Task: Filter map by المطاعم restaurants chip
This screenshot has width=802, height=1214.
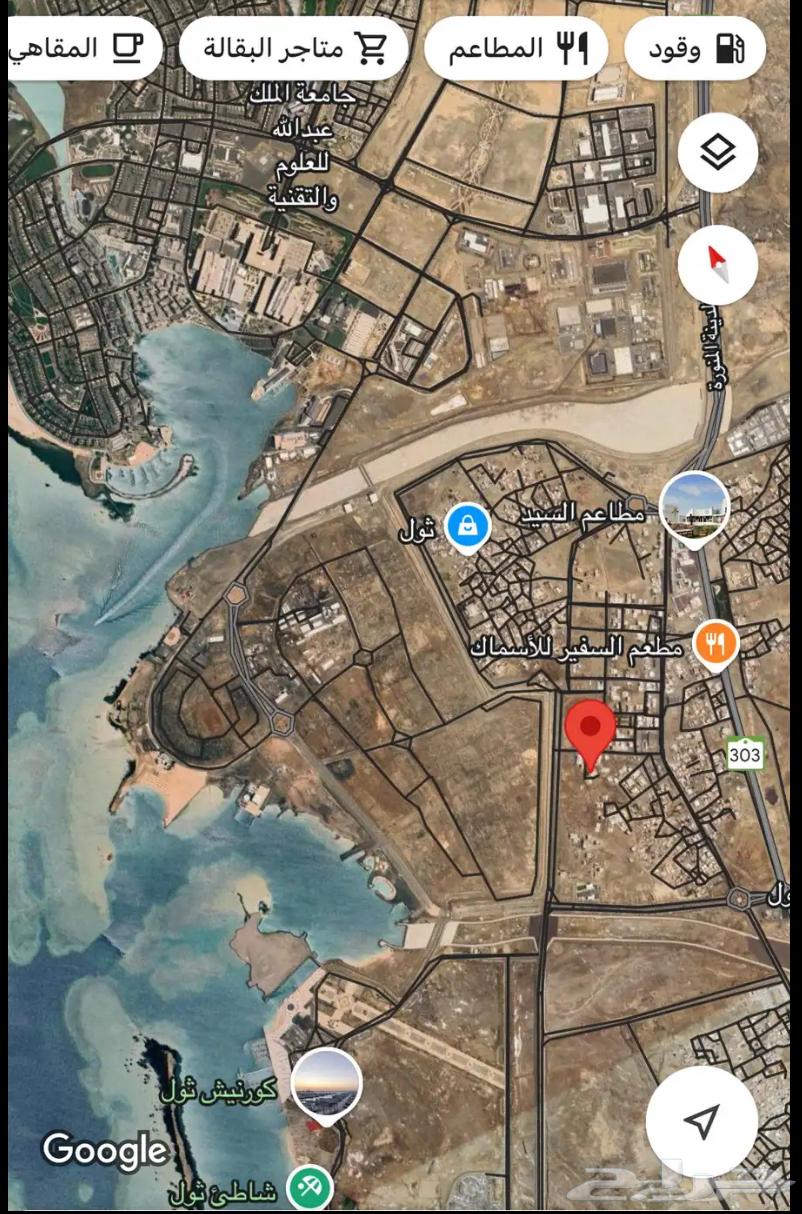Action: pyautogui.click(x=516, y=48)
